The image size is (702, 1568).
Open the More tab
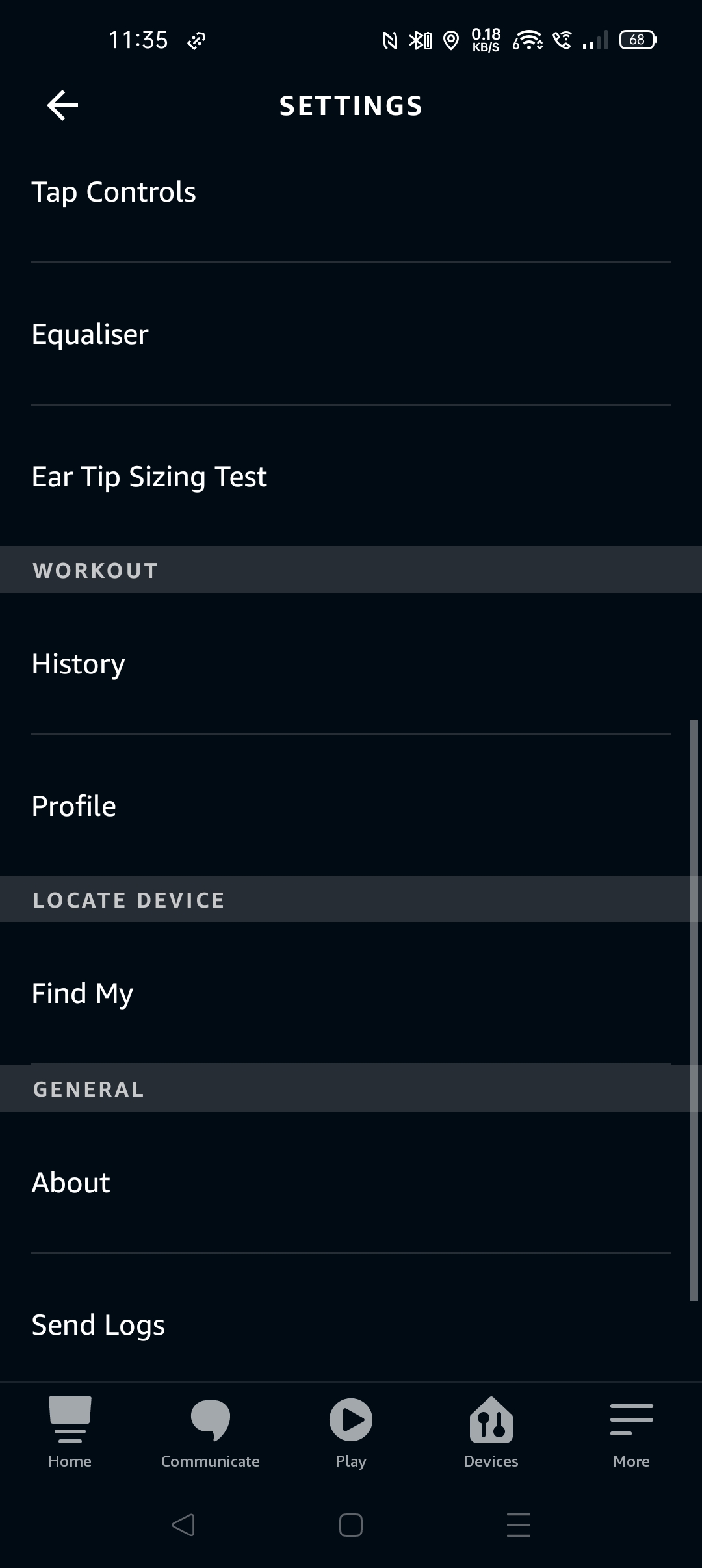tap(632, 1433)
